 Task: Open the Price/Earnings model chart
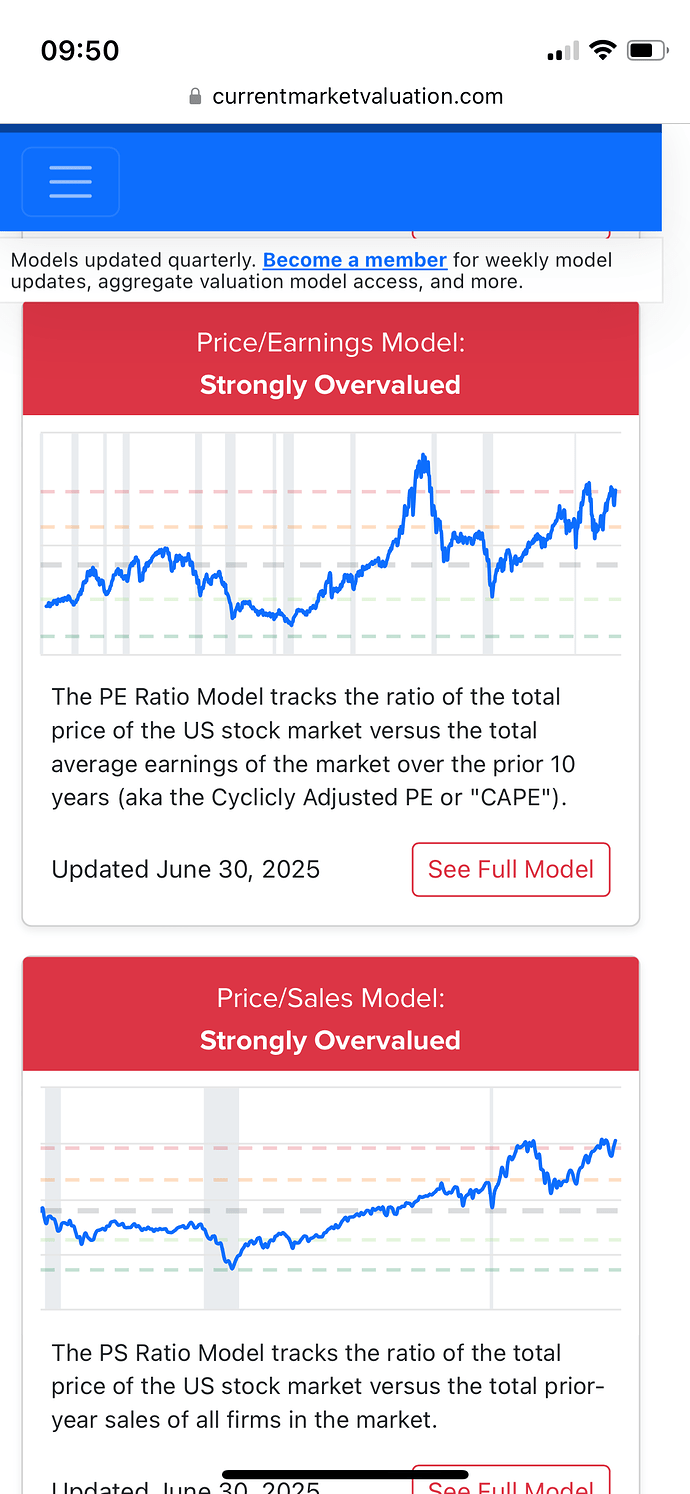pos(330,543)
